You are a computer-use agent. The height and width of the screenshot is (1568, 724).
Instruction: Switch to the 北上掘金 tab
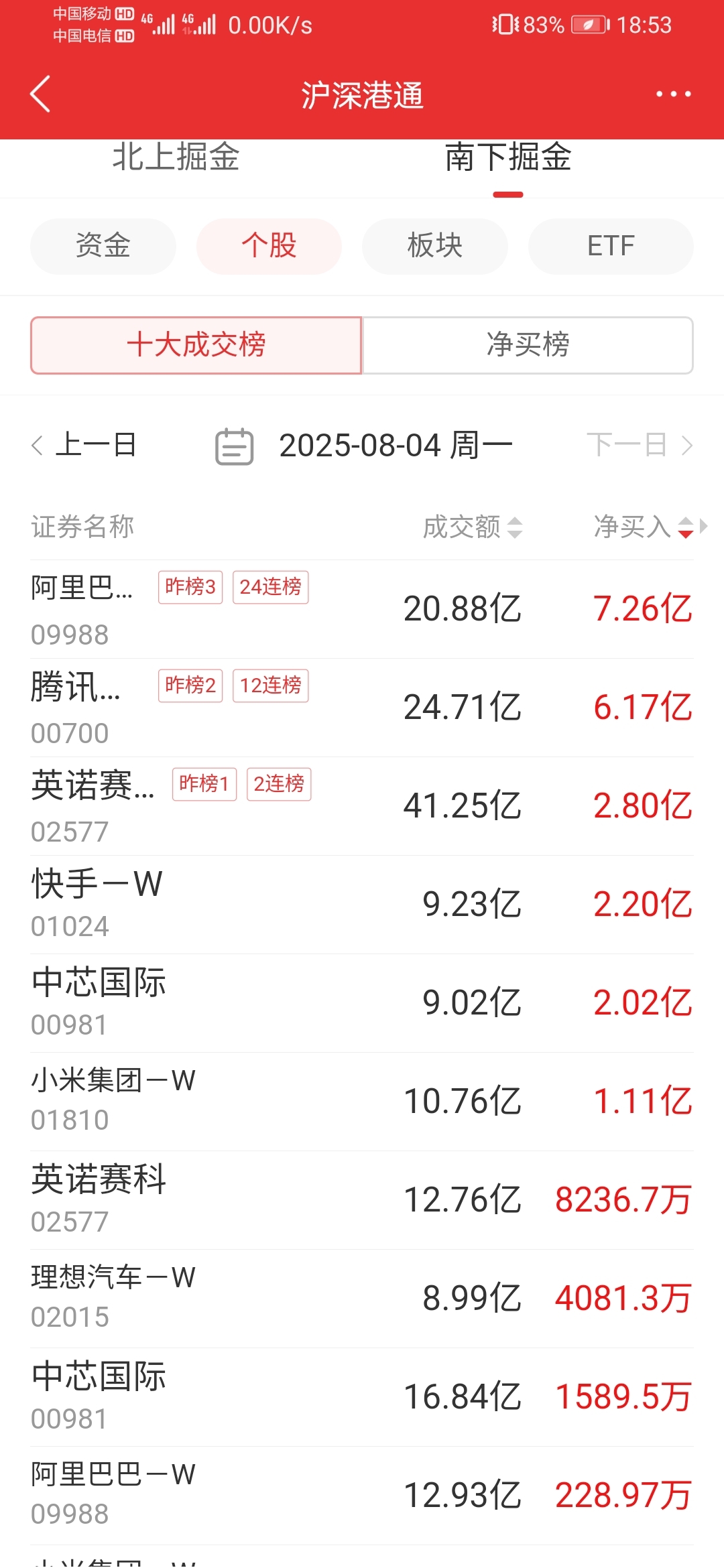(x=176, y=157)
